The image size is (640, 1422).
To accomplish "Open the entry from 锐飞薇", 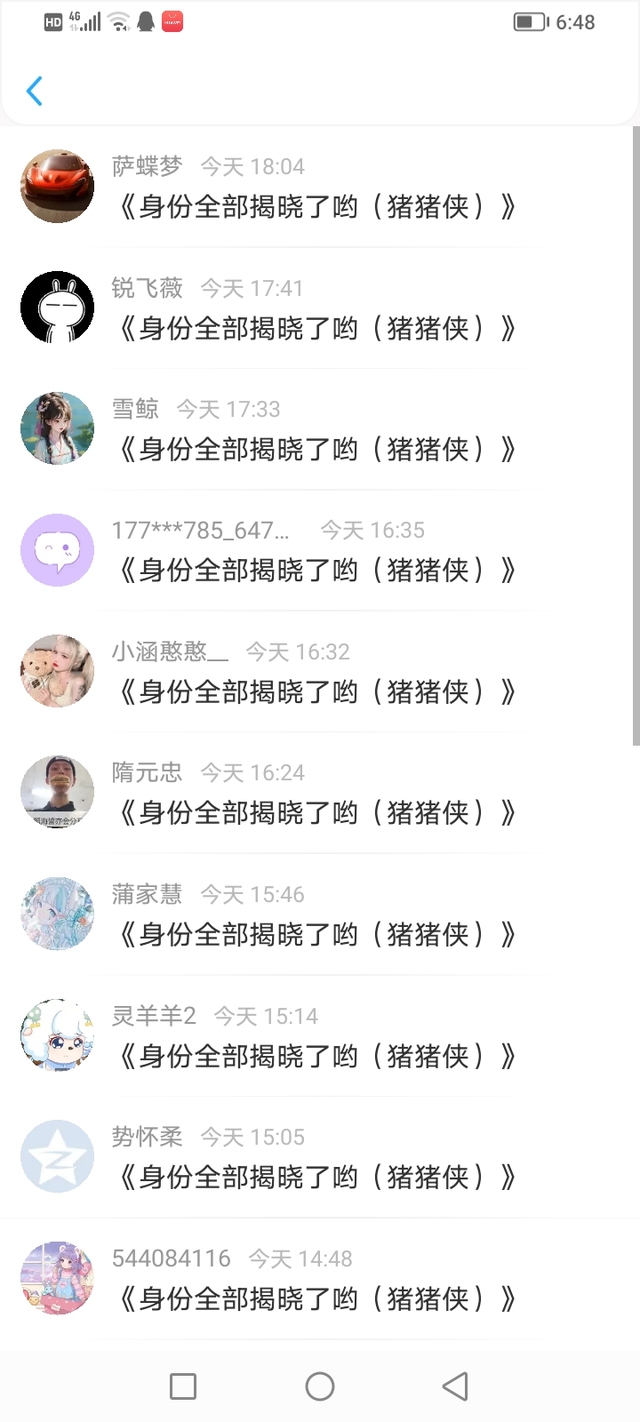I will tap(316, 328).
